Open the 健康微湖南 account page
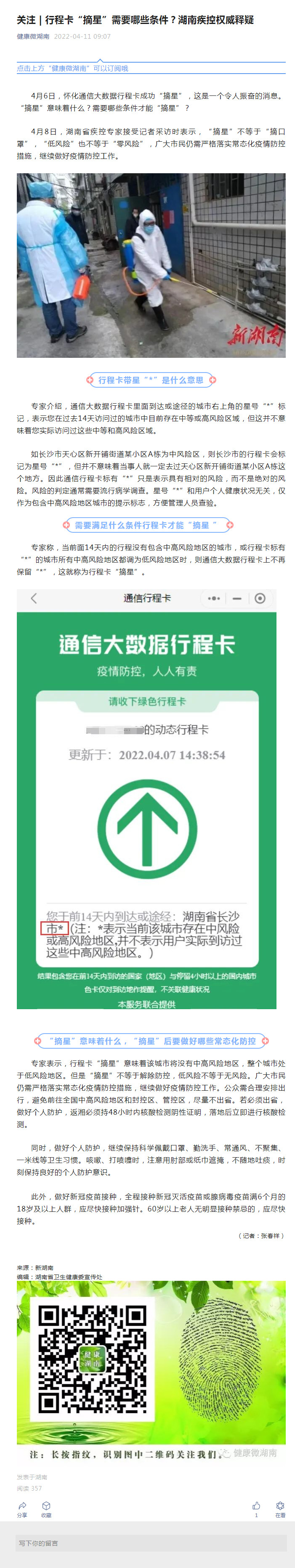Screen dimensions: 295x1568 tap(33, 37)
